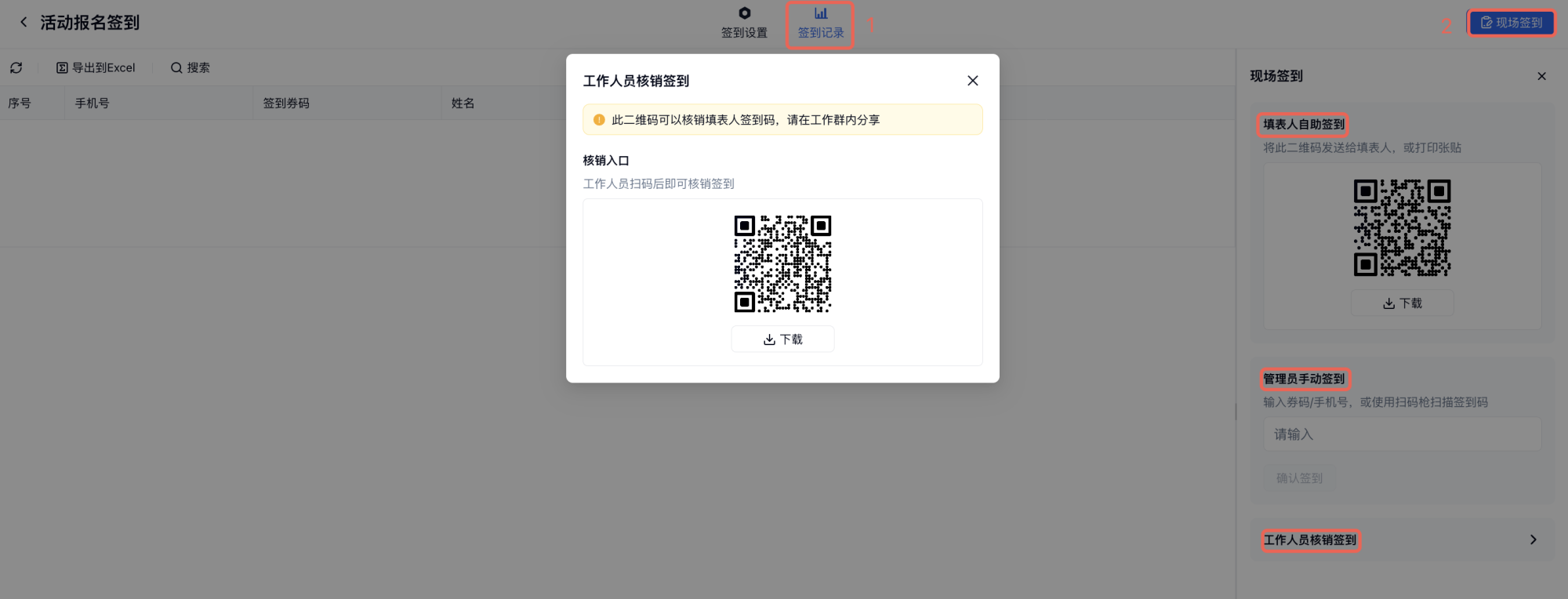Refresh the check-in records list
The width and height of the screenshot is (1568, 599).
point(16,68)
